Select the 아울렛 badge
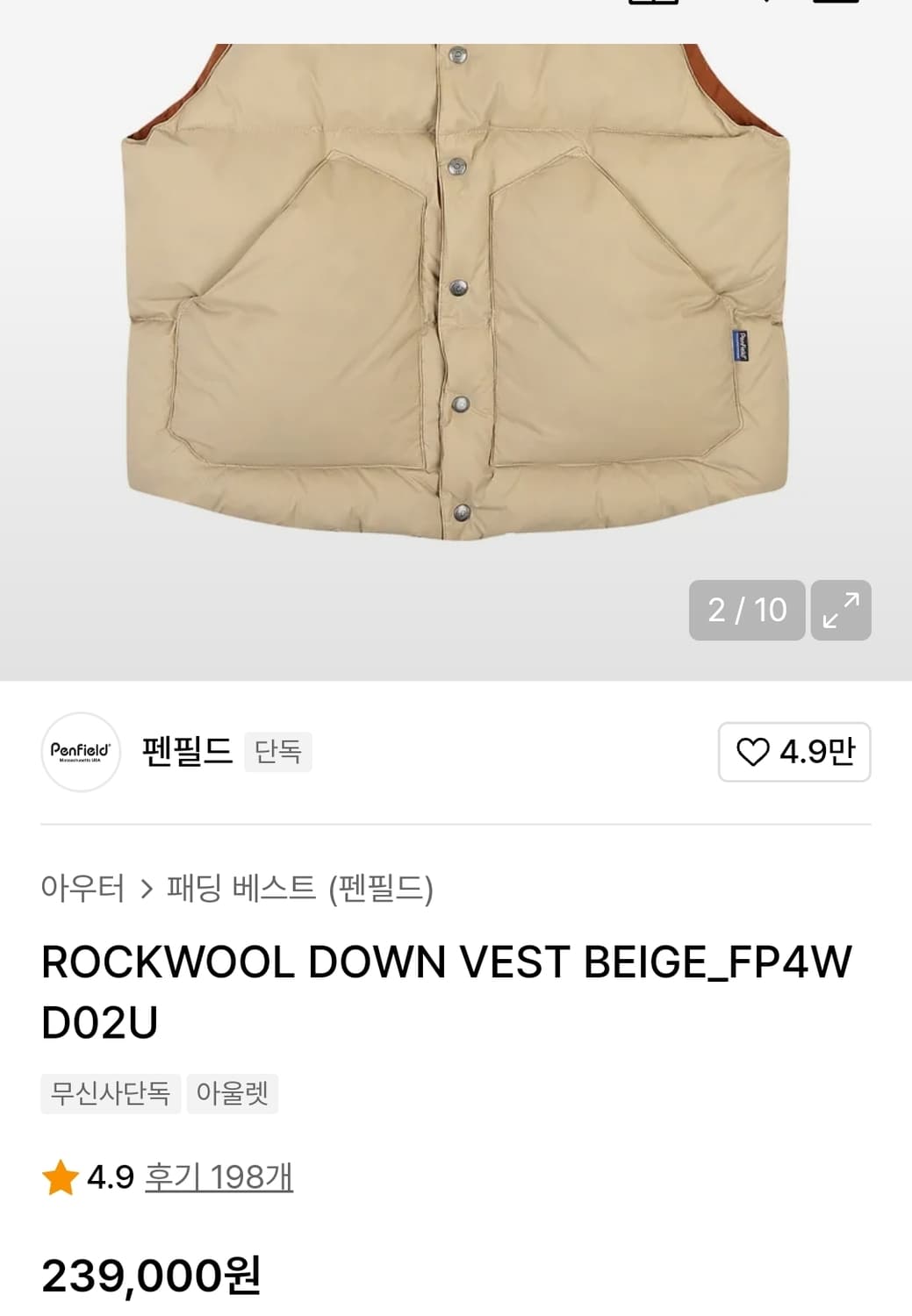 [x=233, y=1093]
